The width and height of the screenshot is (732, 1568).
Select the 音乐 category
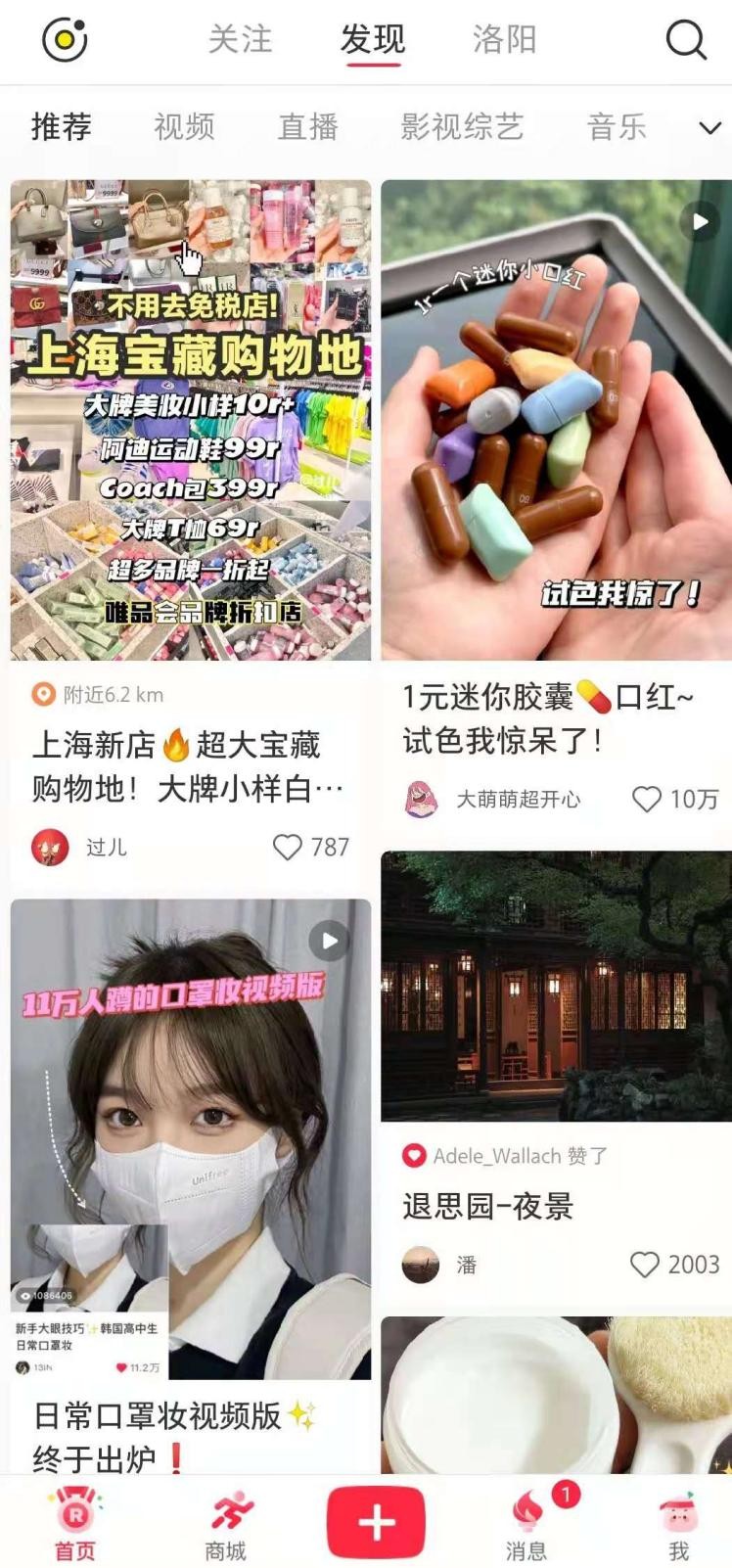(x=616, y=126)
